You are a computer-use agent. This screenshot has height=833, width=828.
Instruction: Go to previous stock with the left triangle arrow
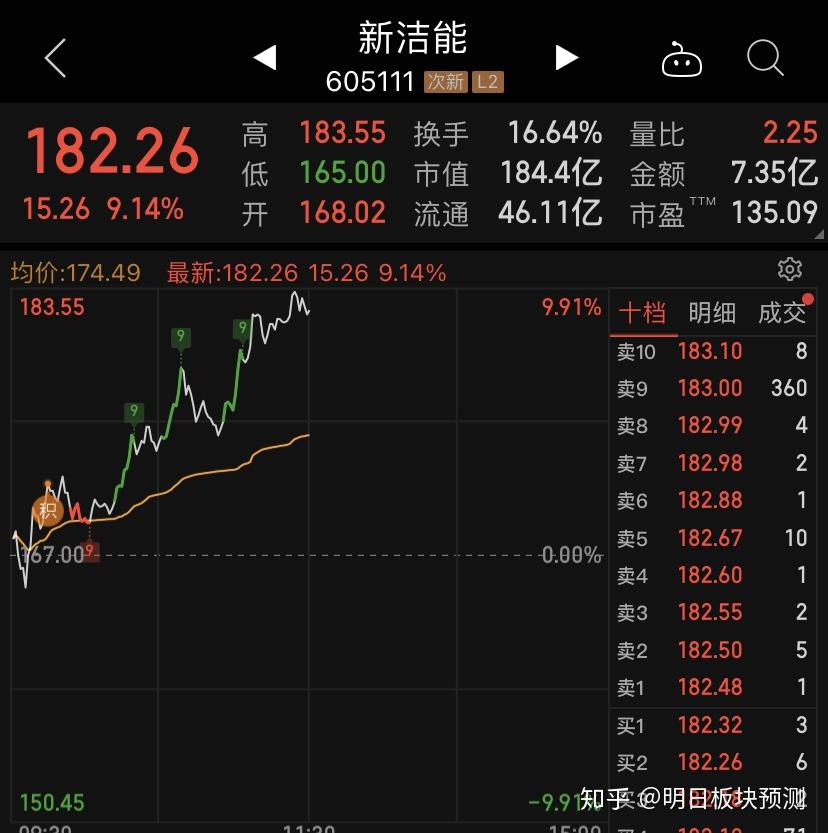click(264, 57)
